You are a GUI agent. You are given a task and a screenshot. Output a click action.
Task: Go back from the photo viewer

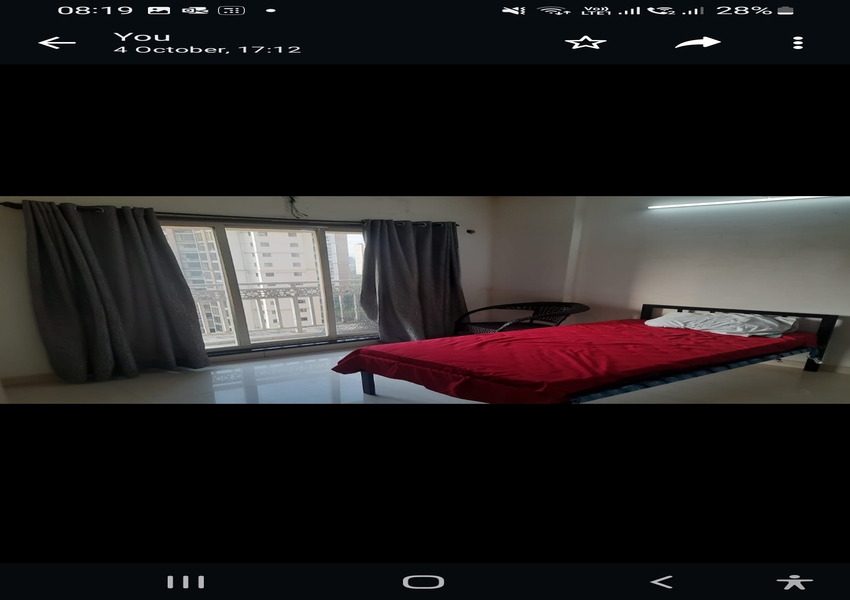click(x=57, y=43)
